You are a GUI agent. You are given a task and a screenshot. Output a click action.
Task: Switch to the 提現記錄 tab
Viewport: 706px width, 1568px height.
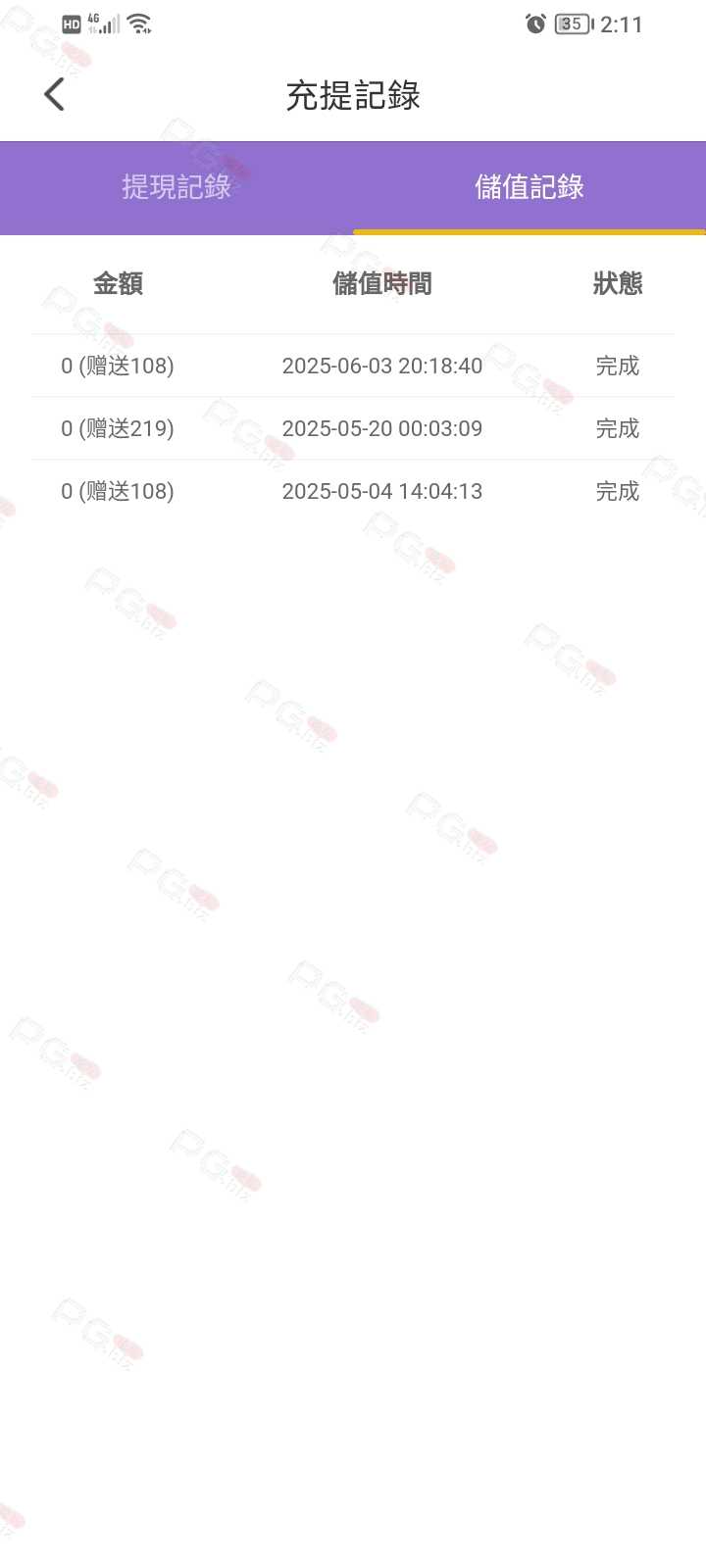[x=176, y=187]
